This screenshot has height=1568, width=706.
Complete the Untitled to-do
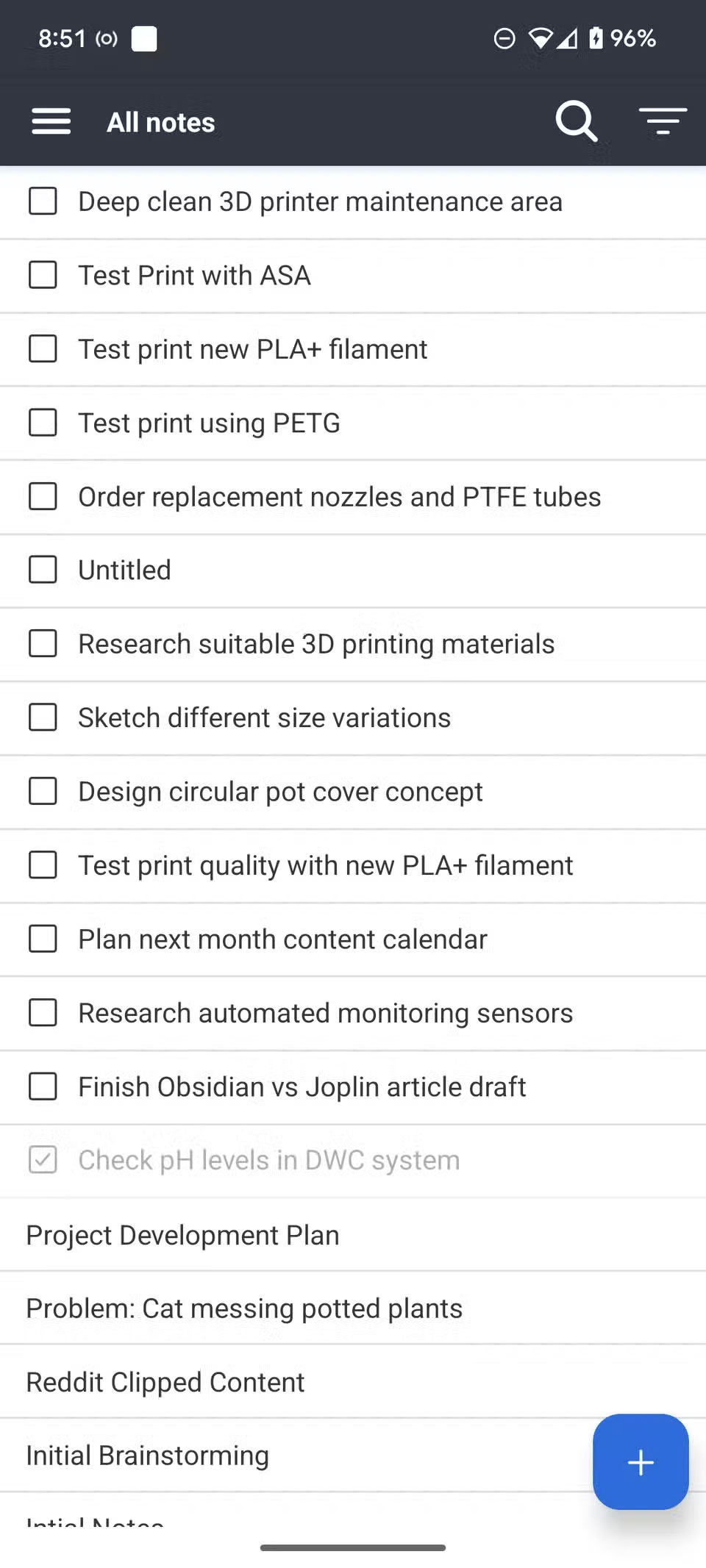(x=43, y=570)
